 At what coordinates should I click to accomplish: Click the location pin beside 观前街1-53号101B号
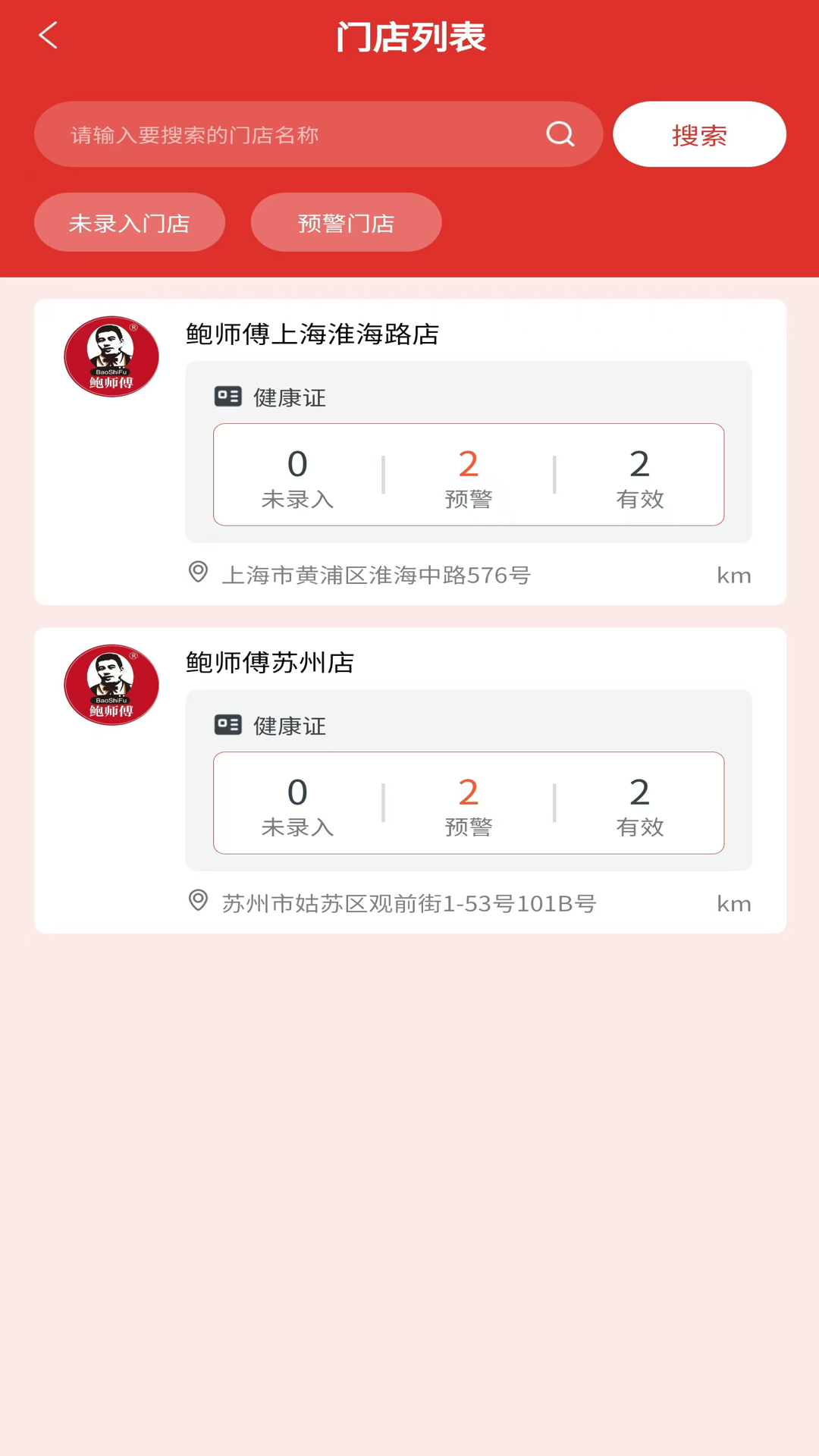[x=197, y=902]
